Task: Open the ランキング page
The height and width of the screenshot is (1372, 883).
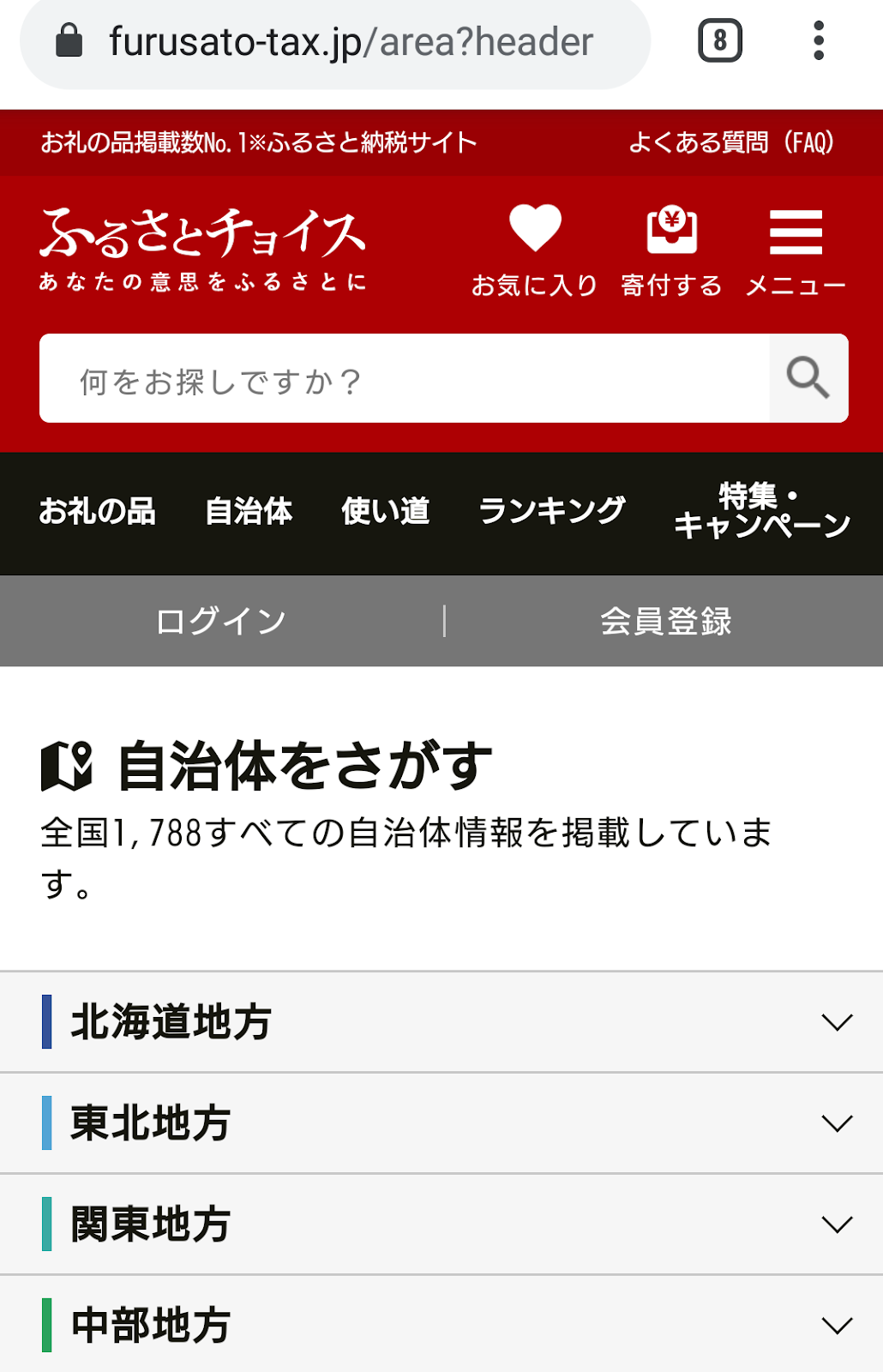Action: tap(551, 512)
